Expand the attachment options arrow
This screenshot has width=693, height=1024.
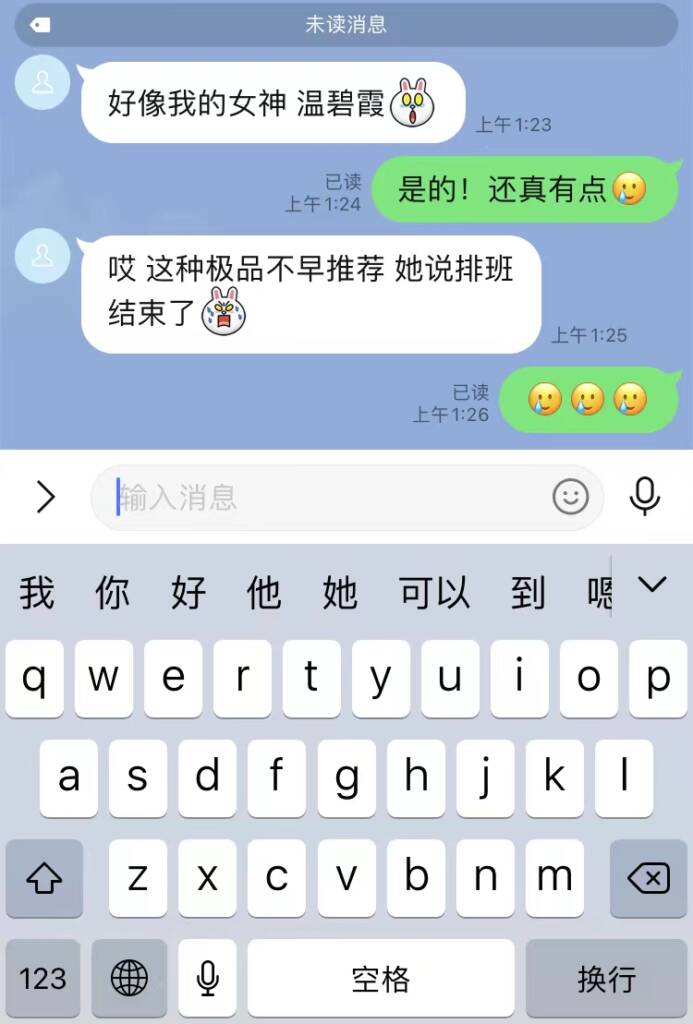tap(45, 497)
